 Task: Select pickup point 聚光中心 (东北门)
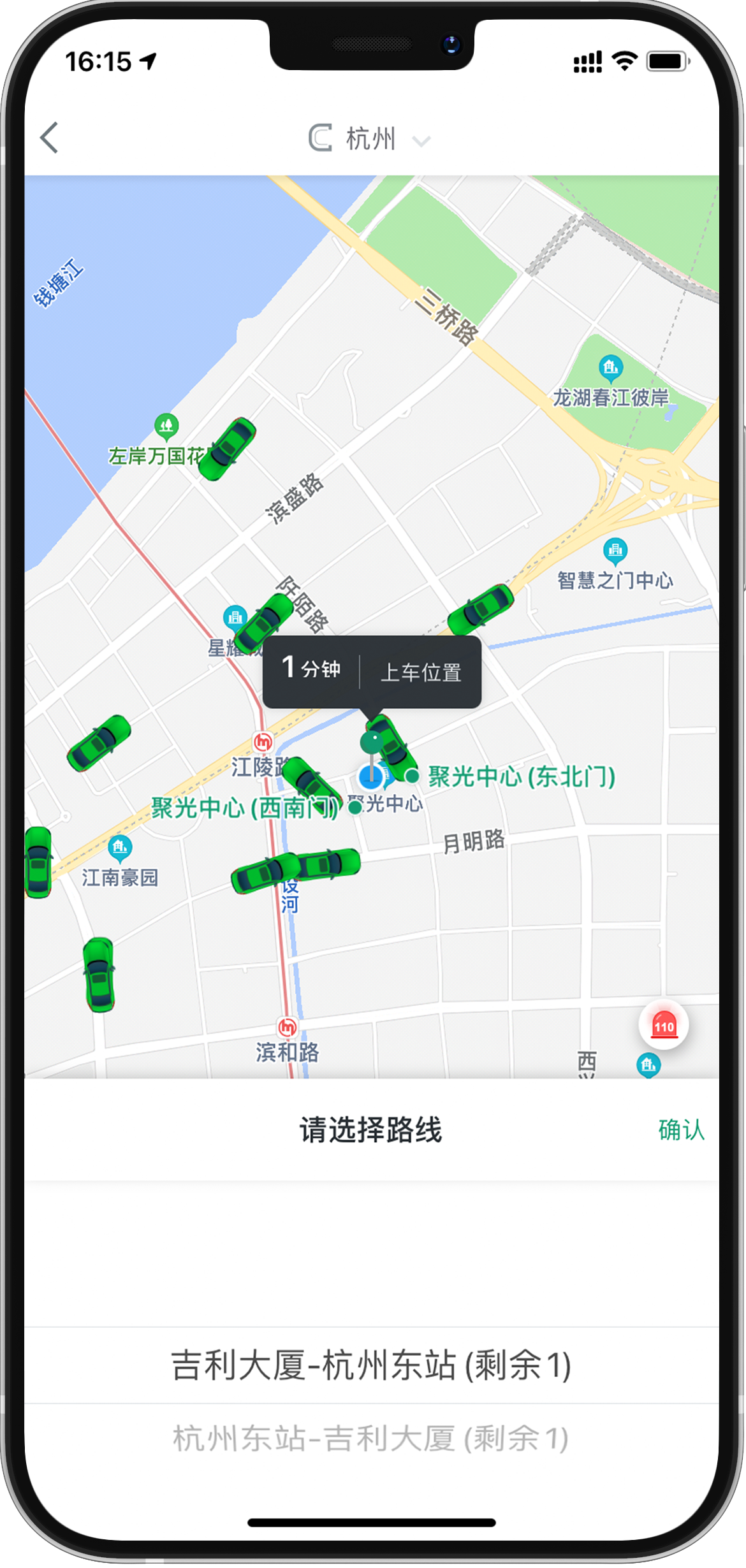coord(520,776)
